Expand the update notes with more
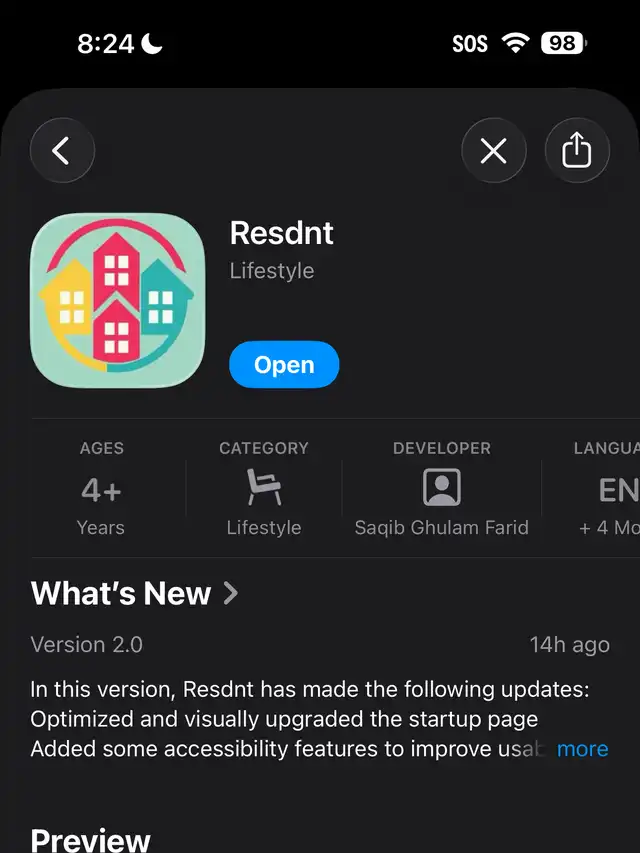The image size is (640, 853). (x=582, y=749)
